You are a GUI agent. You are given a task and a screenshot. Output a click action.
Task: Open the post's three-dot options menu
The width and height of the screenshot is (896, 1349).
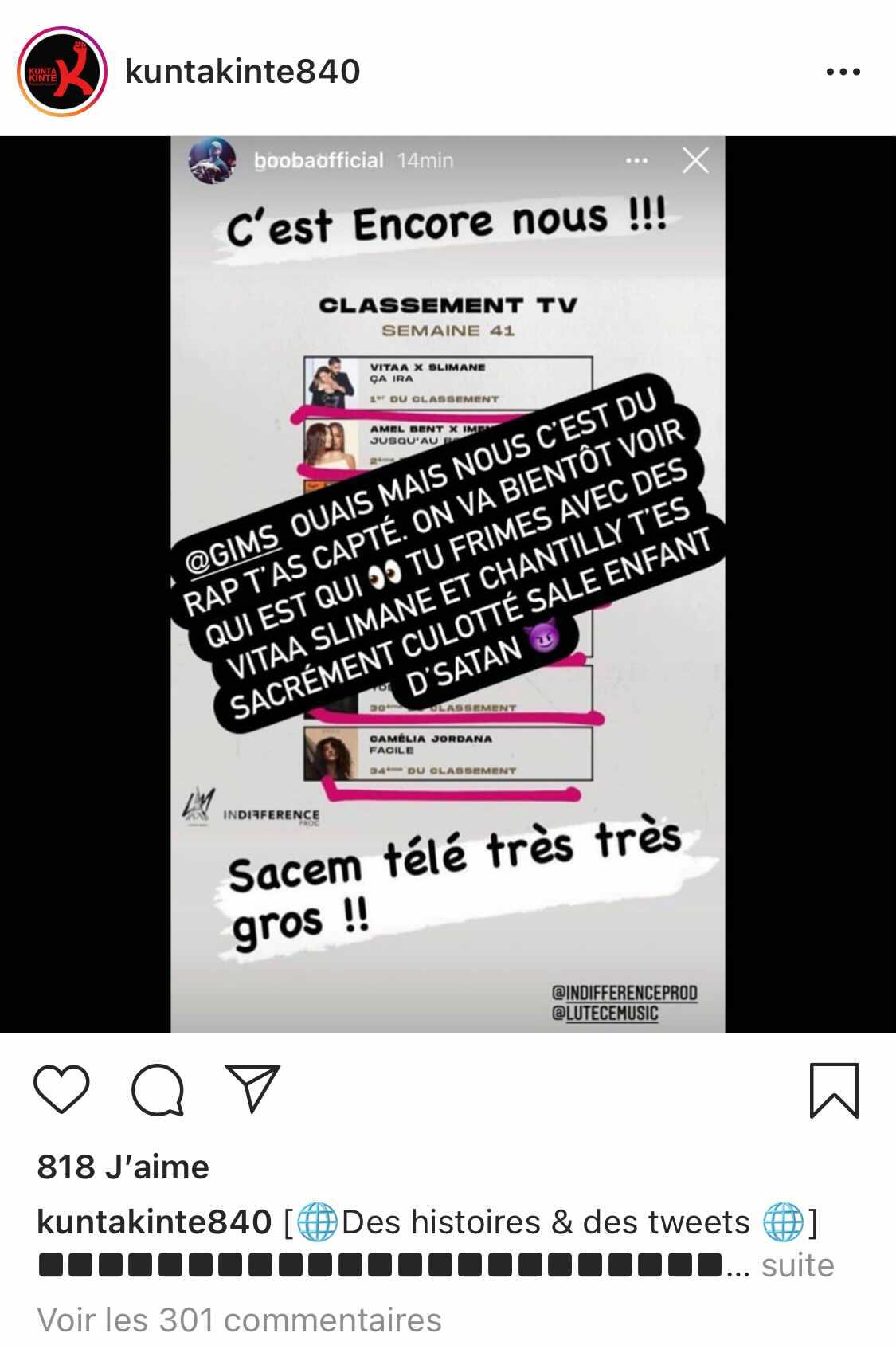(843, 72)
